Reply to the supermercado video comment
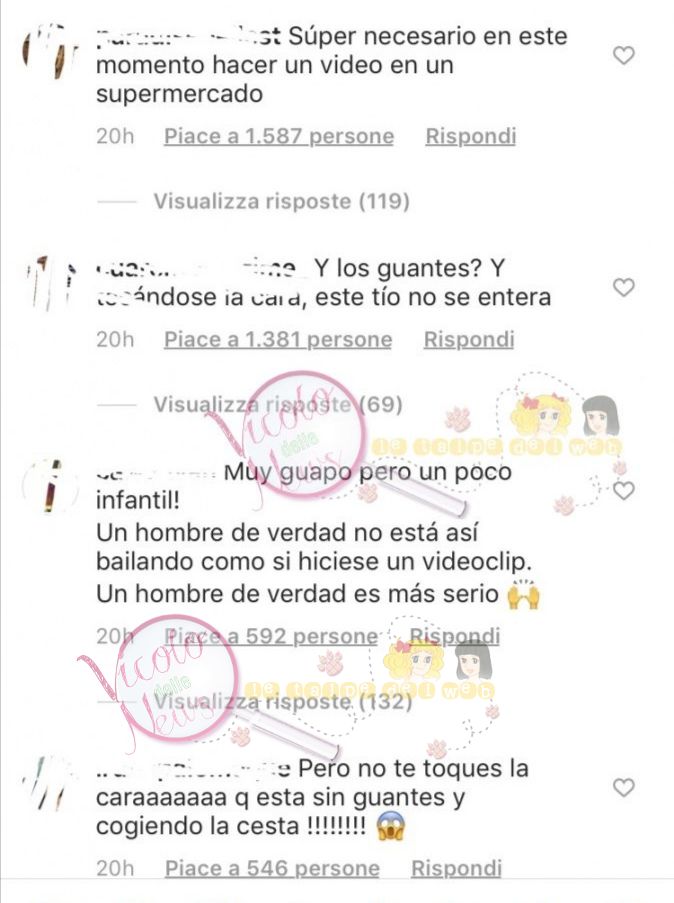 tap(470, 136)
